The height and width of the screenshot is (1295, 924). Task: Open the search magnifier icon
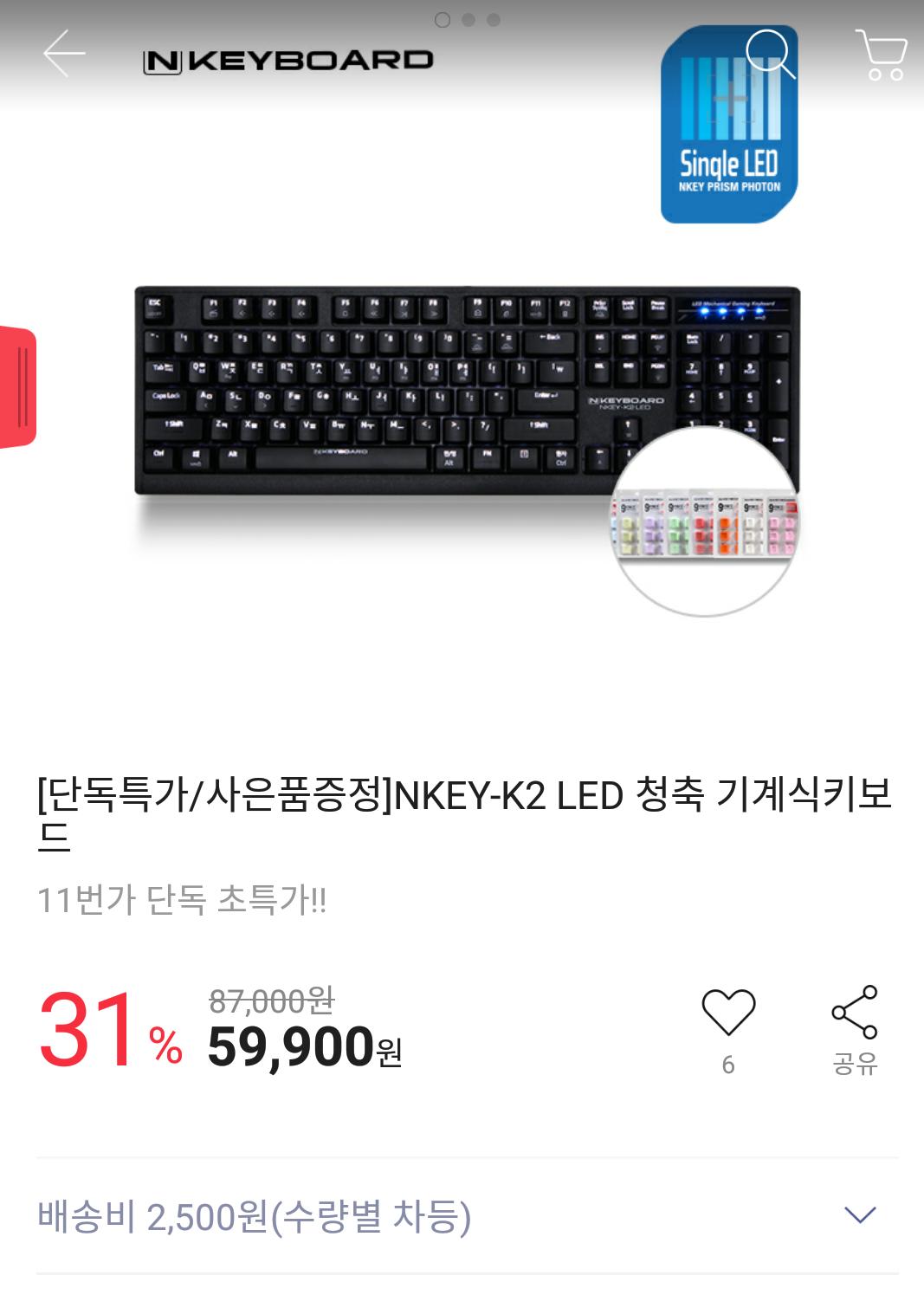(x=769, y=54)
